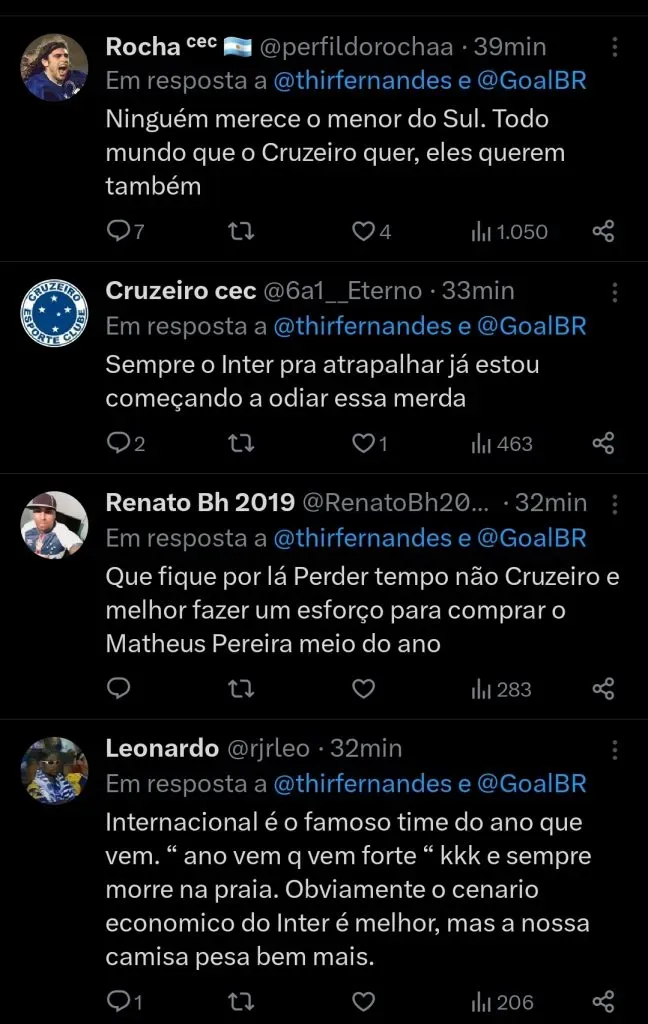Like the Cruzeiro cec reply
648x1024 pixels.
click(363, 444)
